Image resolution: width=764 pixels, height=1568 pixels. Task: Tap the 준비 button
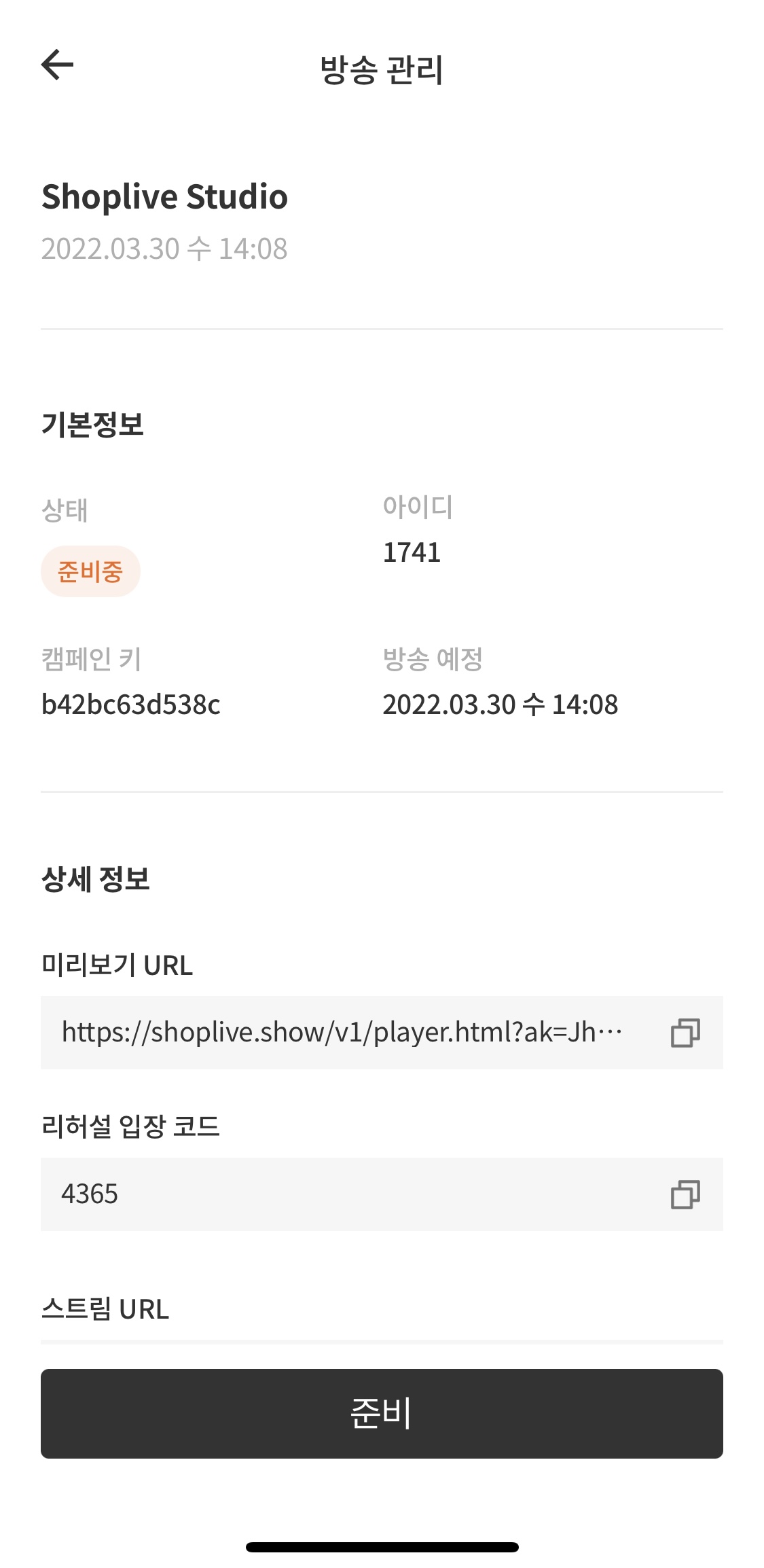click(x=382, y=1414)
